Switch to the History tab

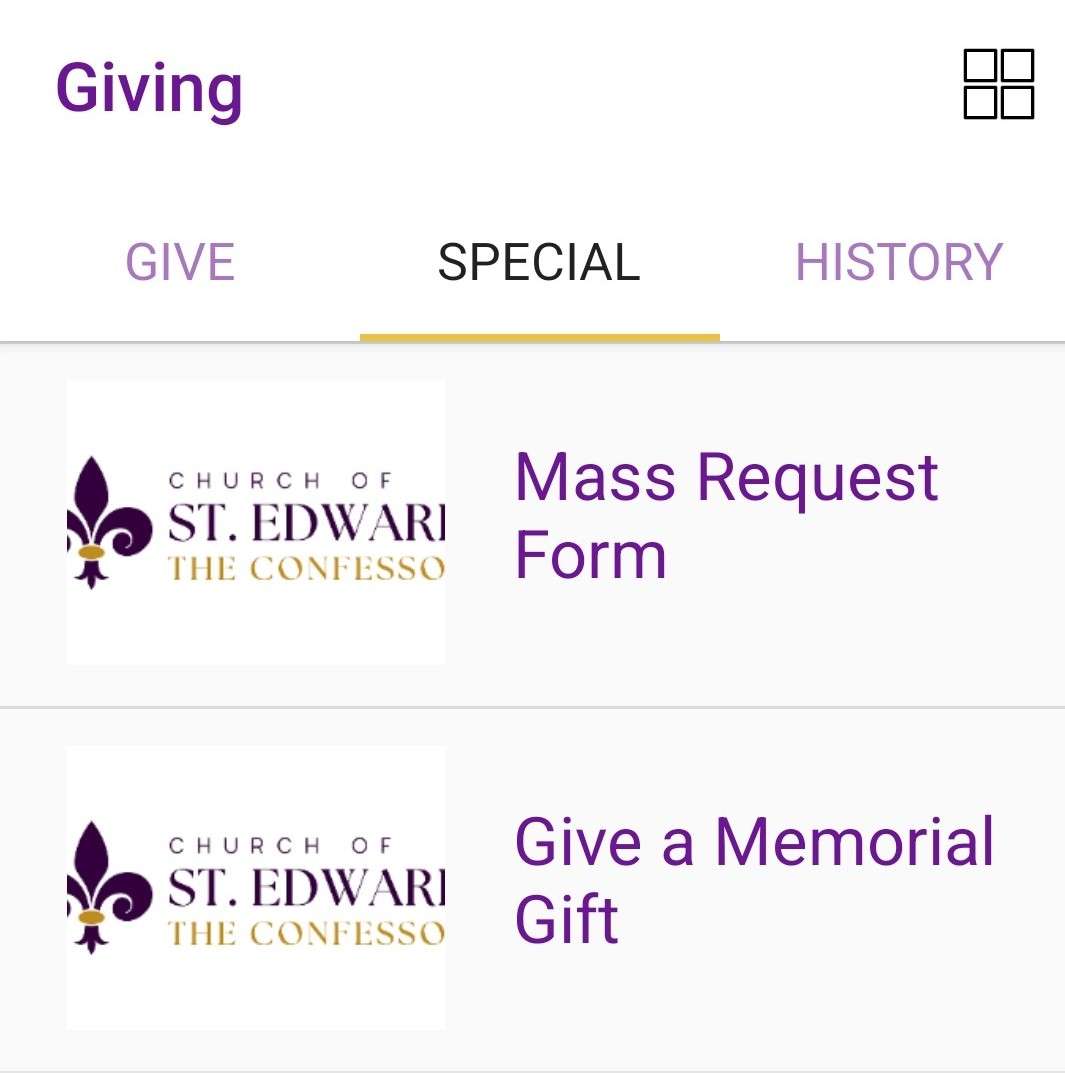click(898, 262)
